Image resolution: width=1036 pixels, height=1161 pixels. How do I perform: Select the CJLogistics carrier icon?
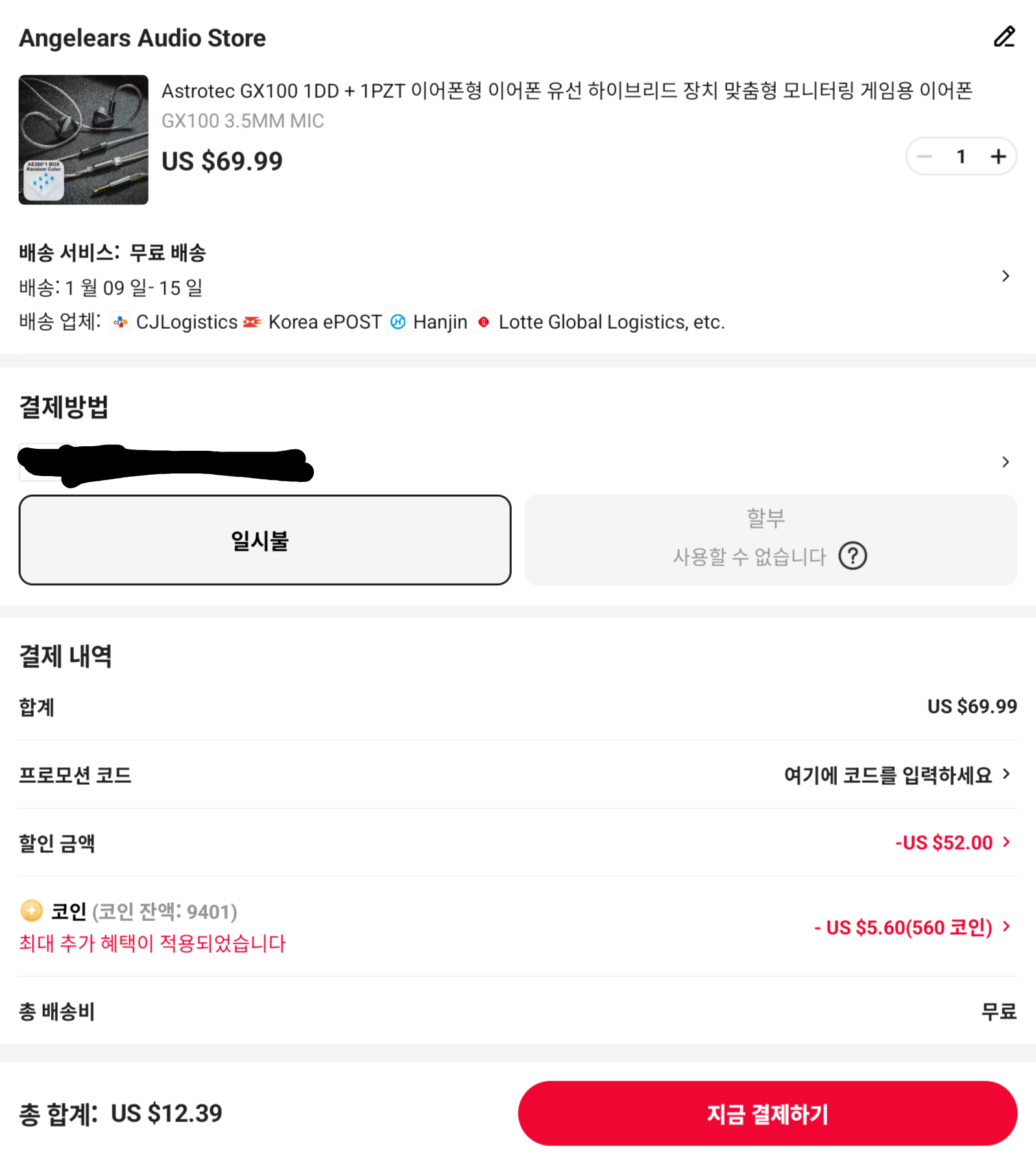120,322
